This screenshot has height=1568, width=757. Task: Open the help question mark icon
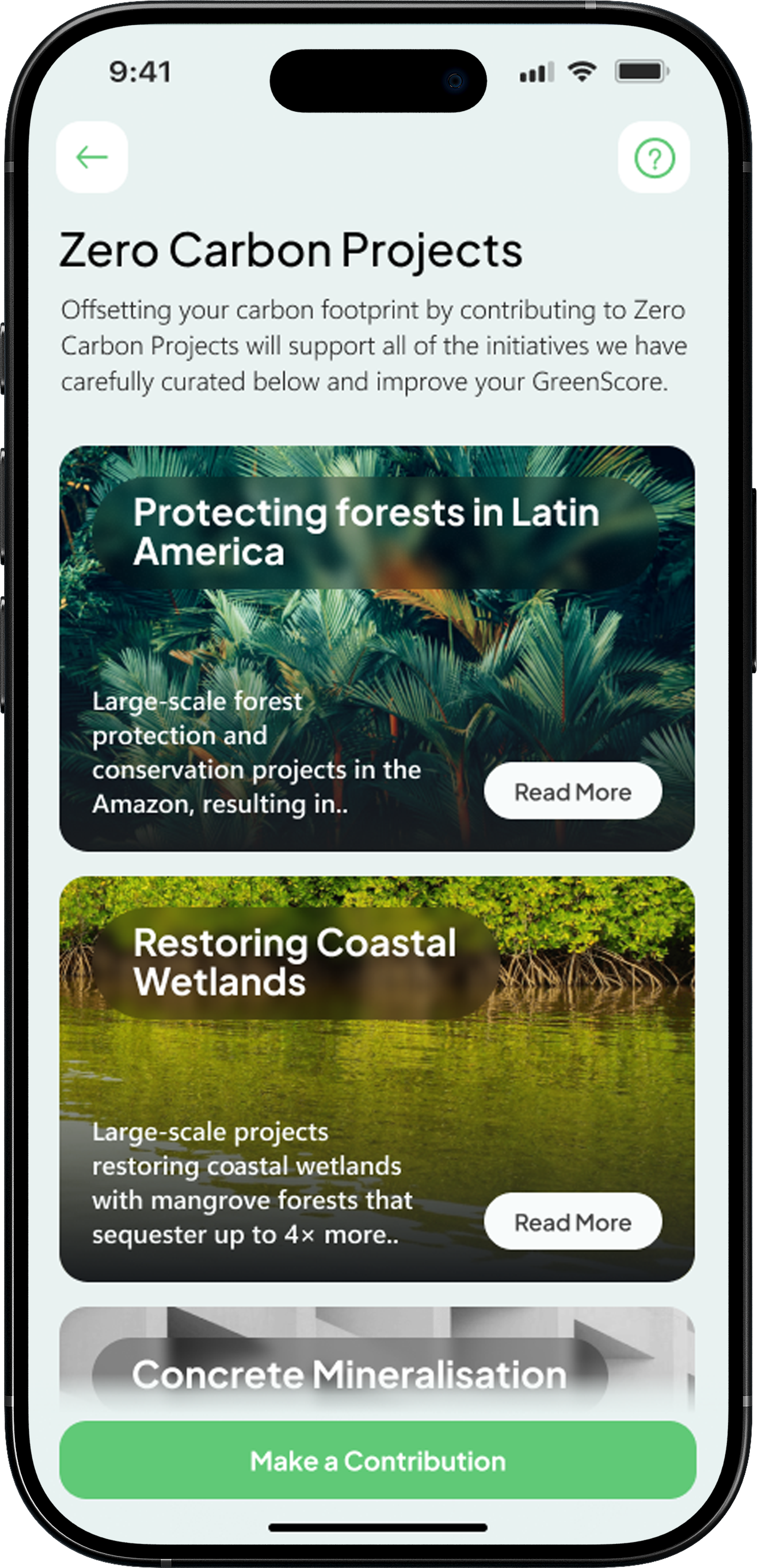pos(654,158)
